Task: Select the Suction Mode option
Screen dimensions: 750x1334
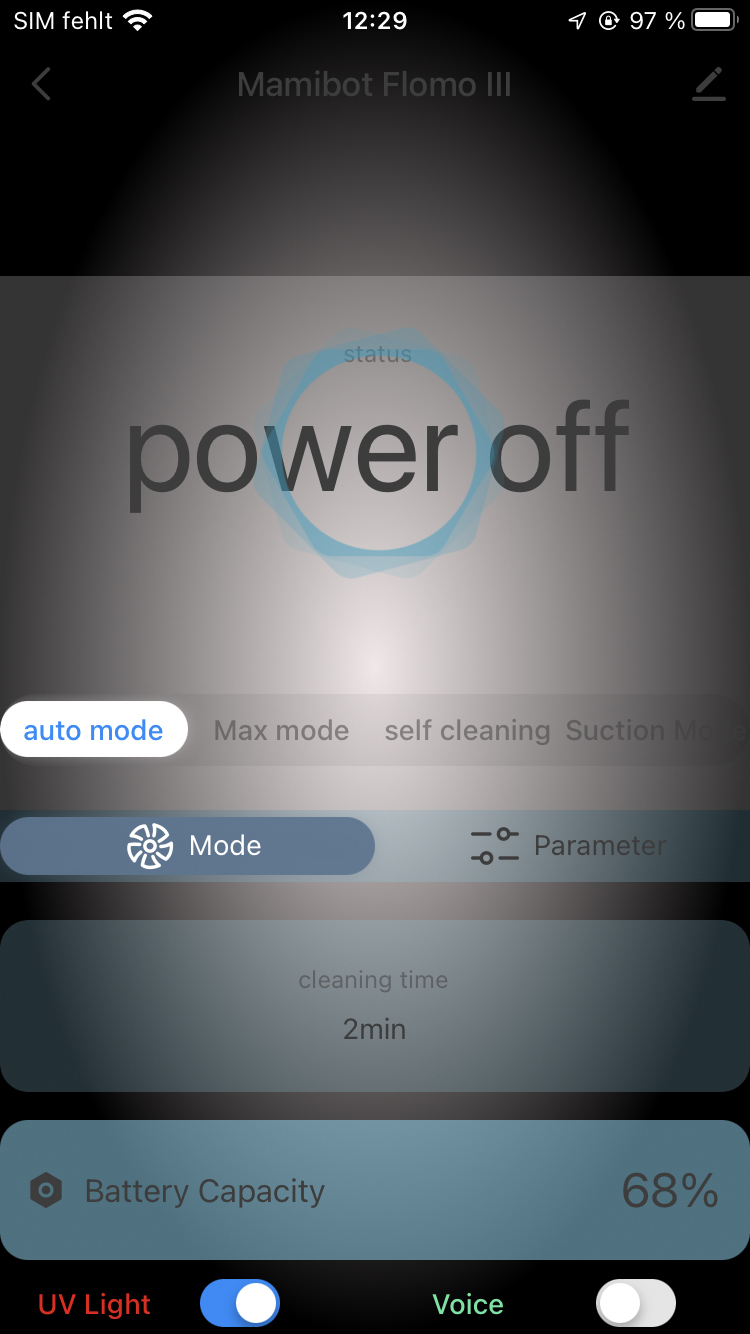Action: pos(652,730)
